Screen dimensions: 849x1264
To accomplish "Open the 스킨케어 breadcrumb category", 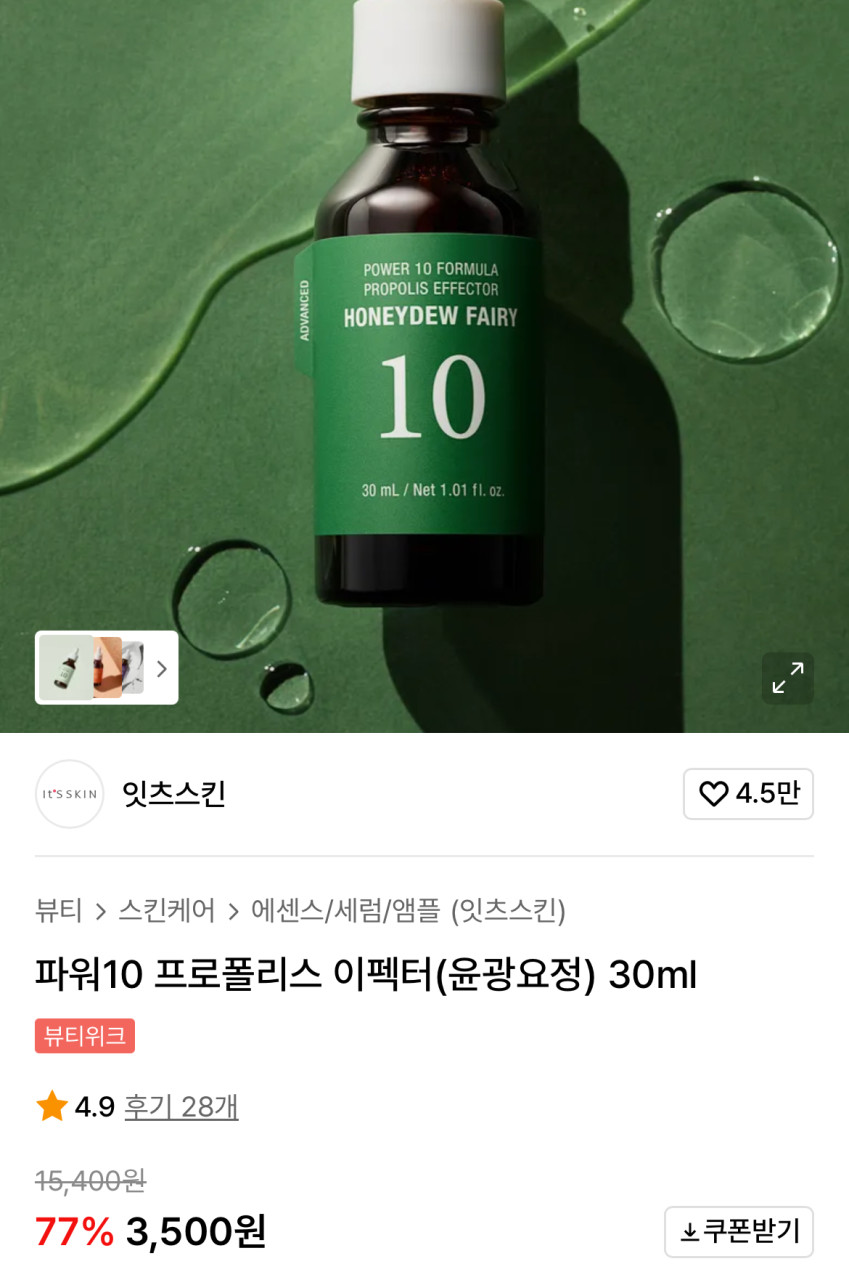I will pos(166,910).
